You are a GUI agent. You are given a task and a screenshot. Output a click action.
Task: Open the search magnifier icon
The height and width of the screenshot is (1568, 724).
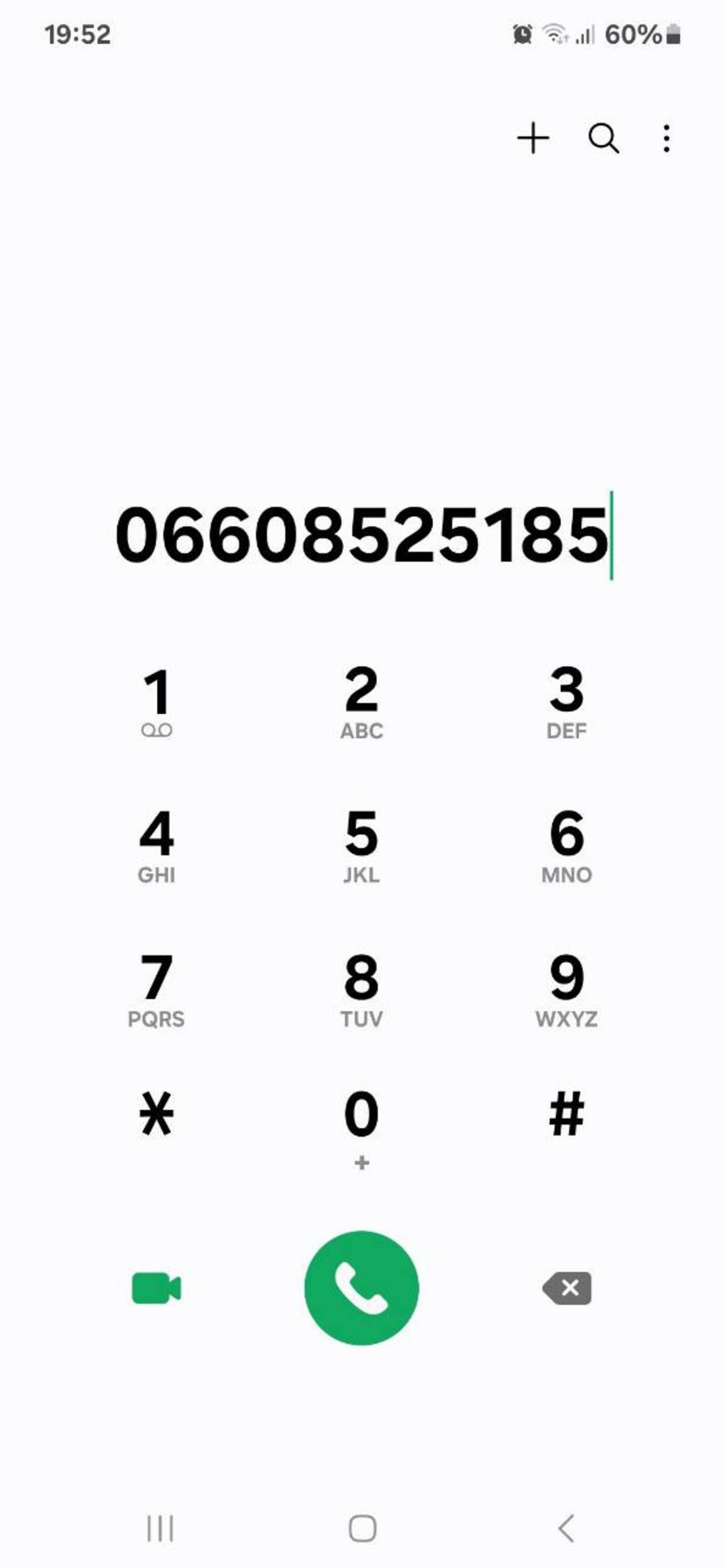[604, 138]
